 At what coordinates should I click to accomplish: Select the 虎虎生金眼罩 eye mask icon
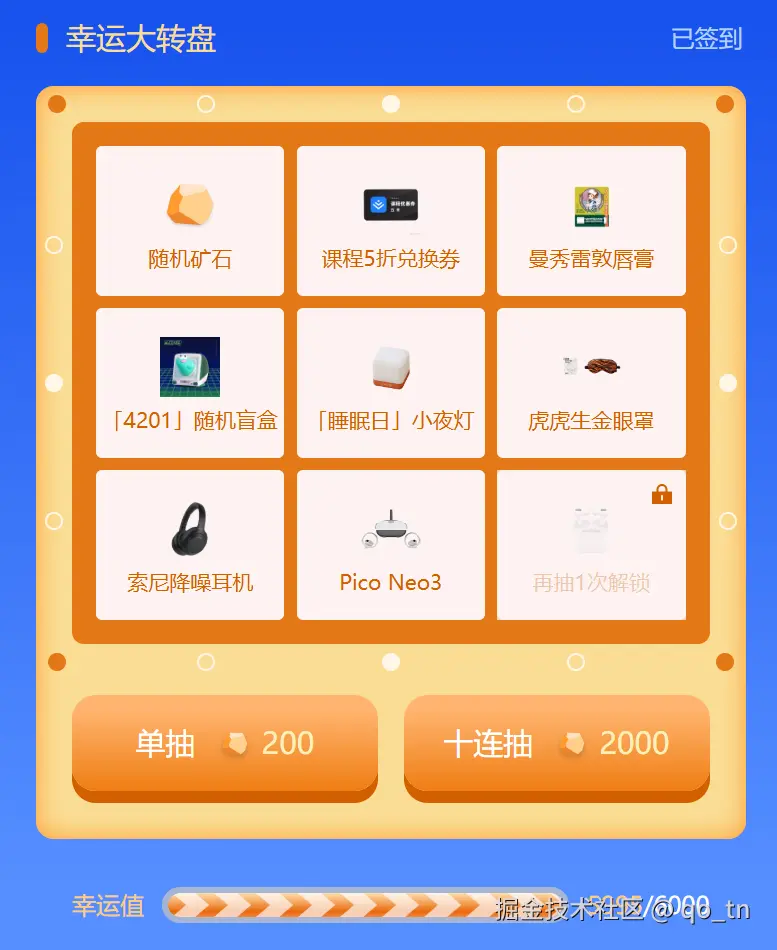(591, 363)
